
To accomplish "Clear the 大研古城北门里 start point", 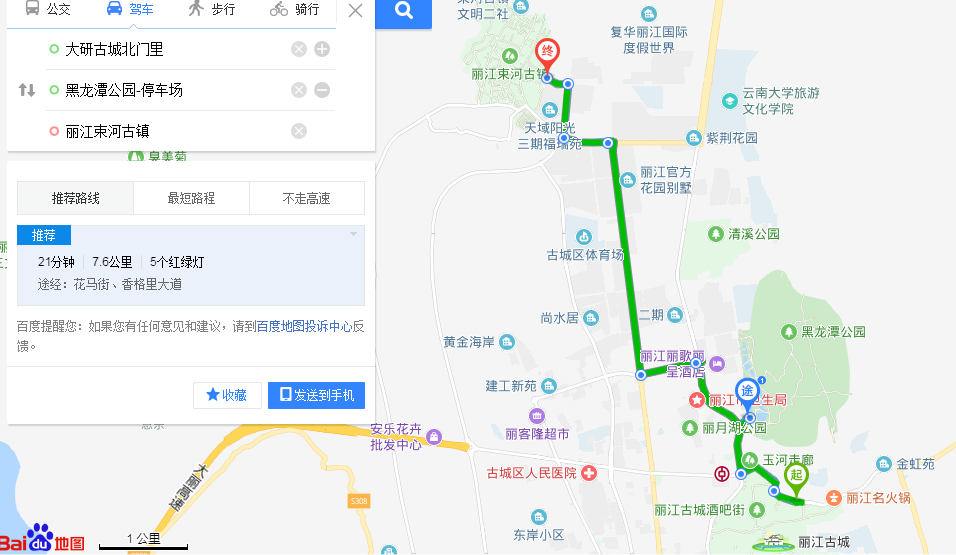I will click(x=298, y=49).
